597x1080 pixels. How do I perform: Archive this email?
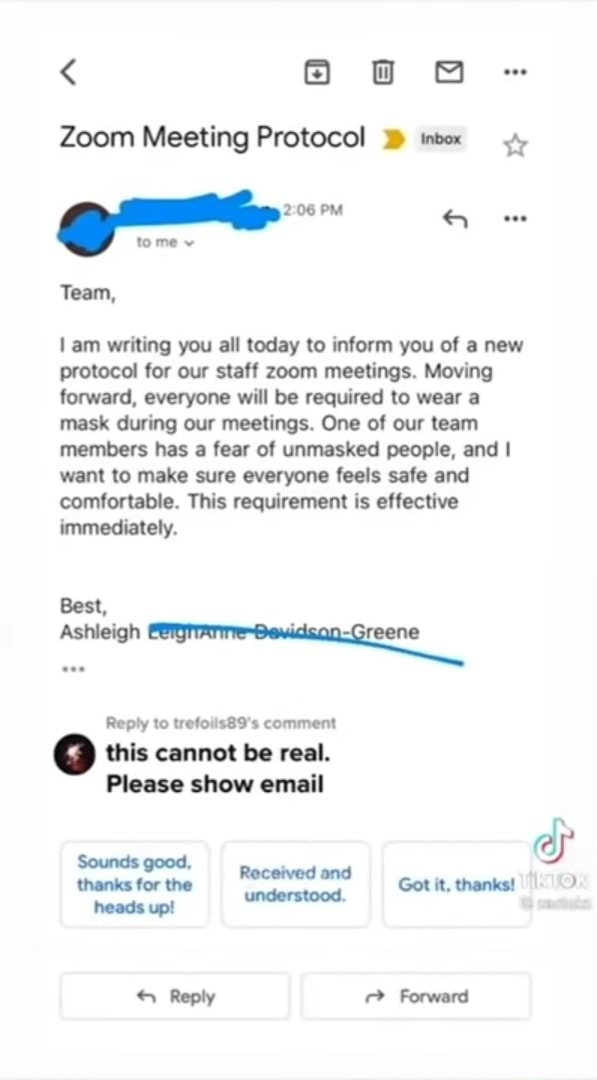317,72
